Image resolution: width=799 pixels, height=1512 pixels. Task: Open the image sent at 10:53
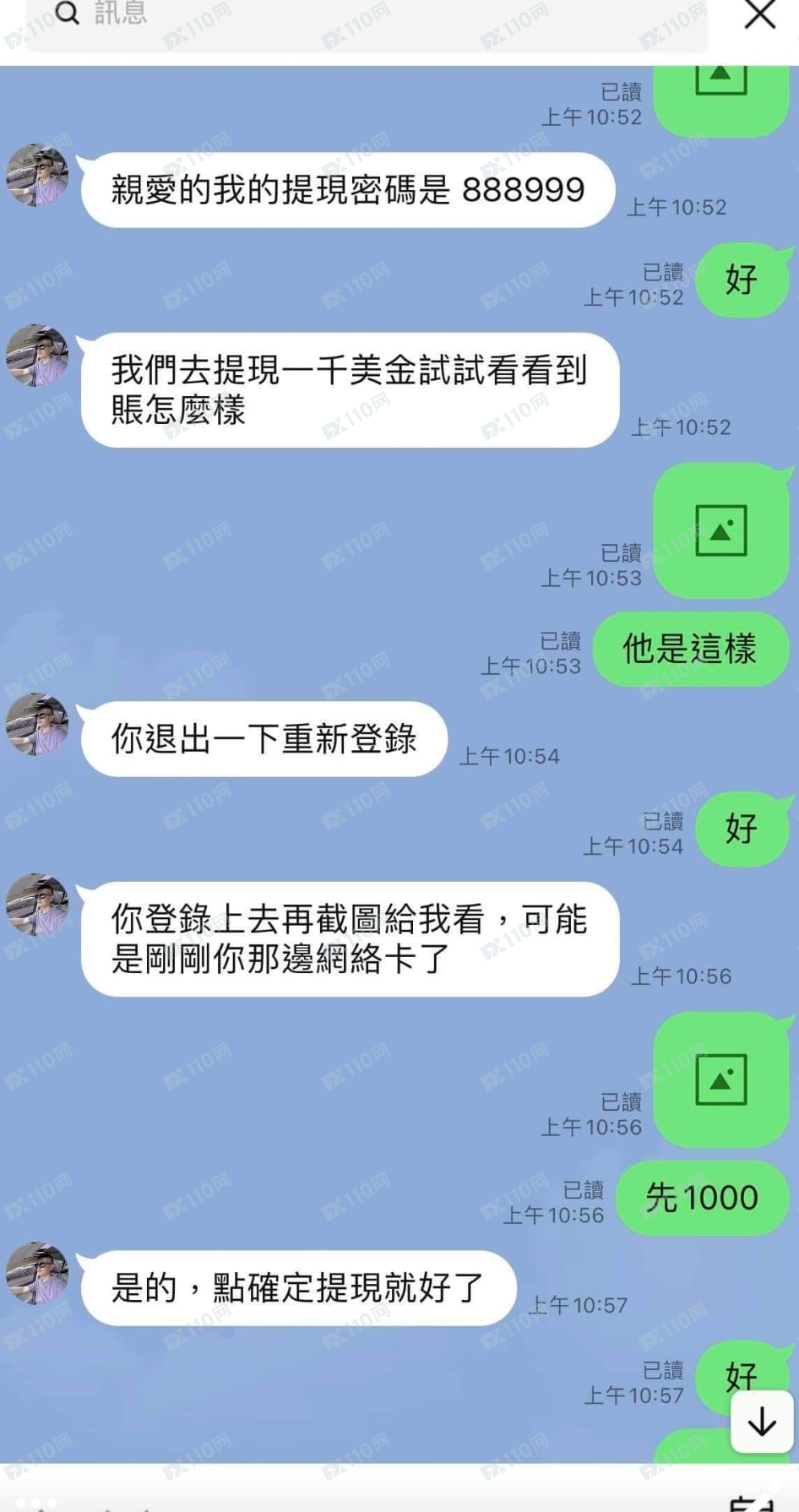pos(720,530)
